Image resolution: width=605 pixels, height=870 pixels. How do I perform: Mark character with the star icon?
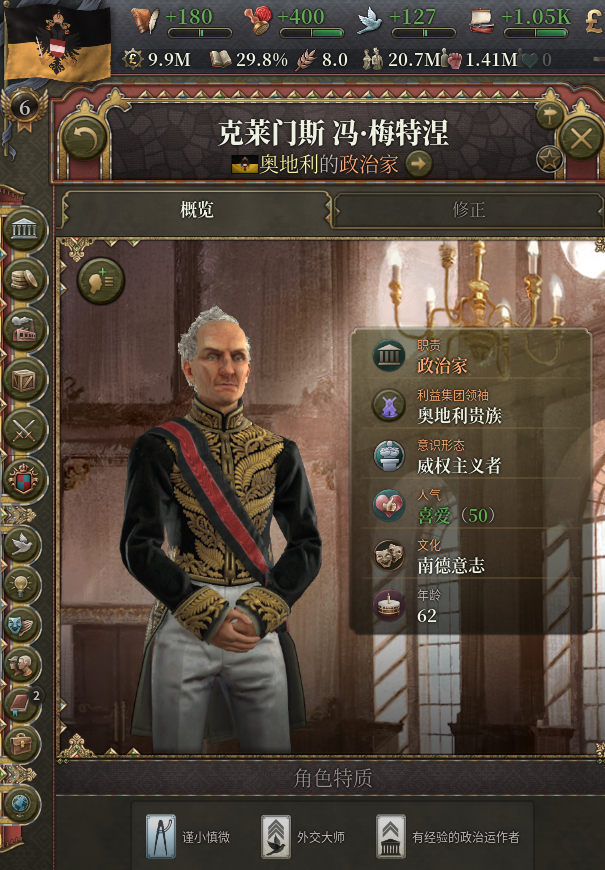tap(549, 158)
